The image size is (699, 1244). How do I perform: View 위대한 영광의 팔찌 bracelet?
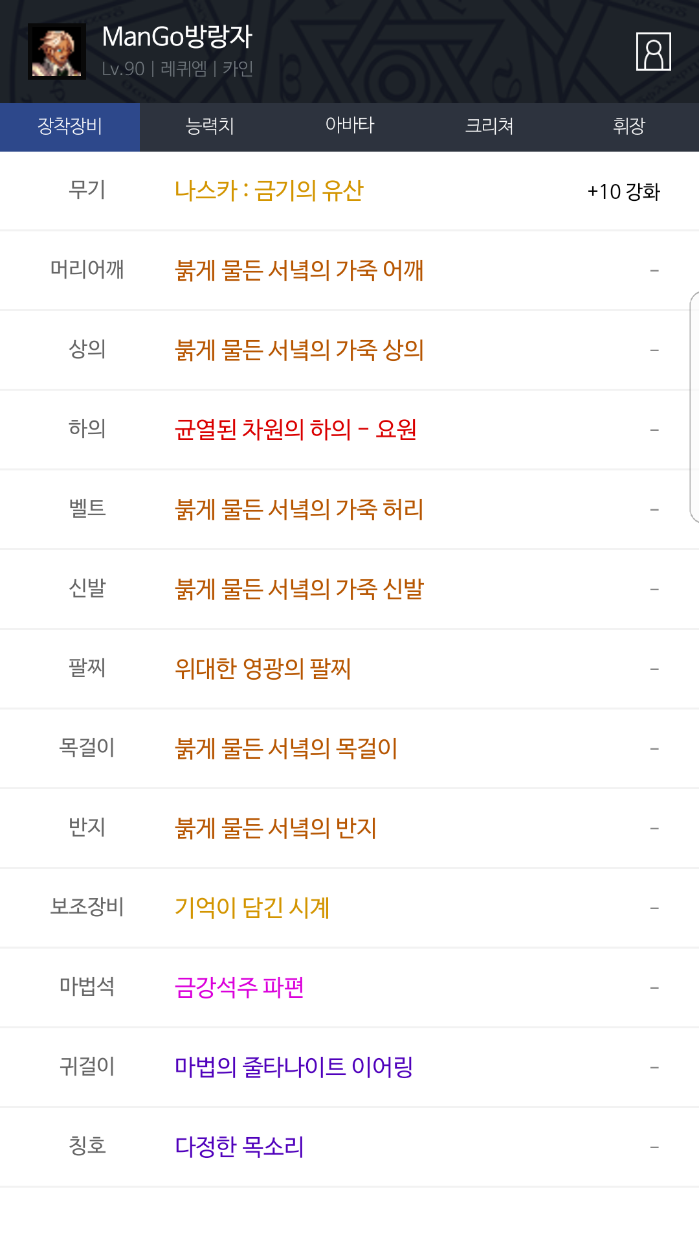tap(263, 668)
